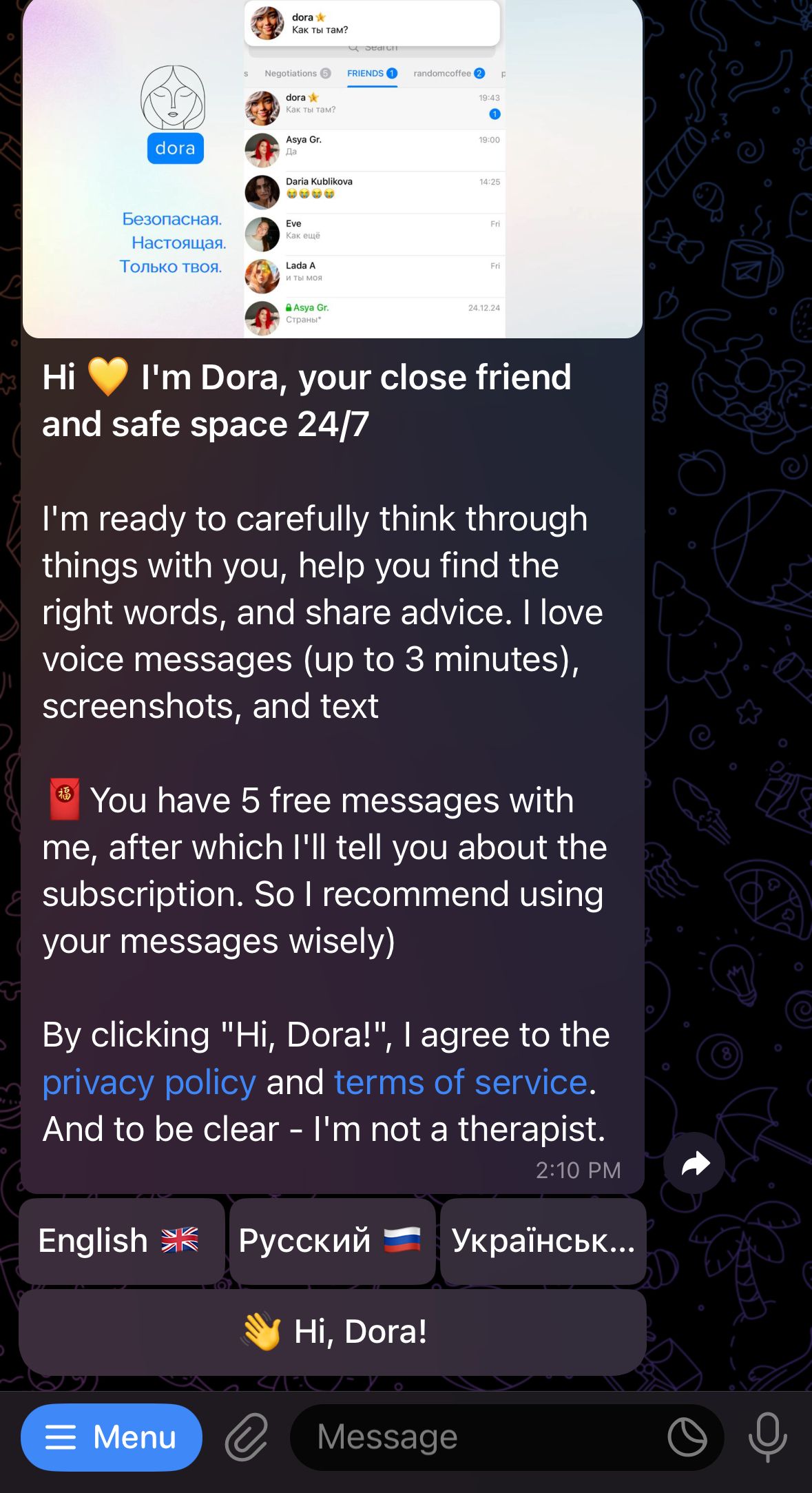This screenshot has width=812, height=1493.
Task: Tap the hamburger icon on the Menu button
Action: pyautogui.click(x=61, y=1437)
